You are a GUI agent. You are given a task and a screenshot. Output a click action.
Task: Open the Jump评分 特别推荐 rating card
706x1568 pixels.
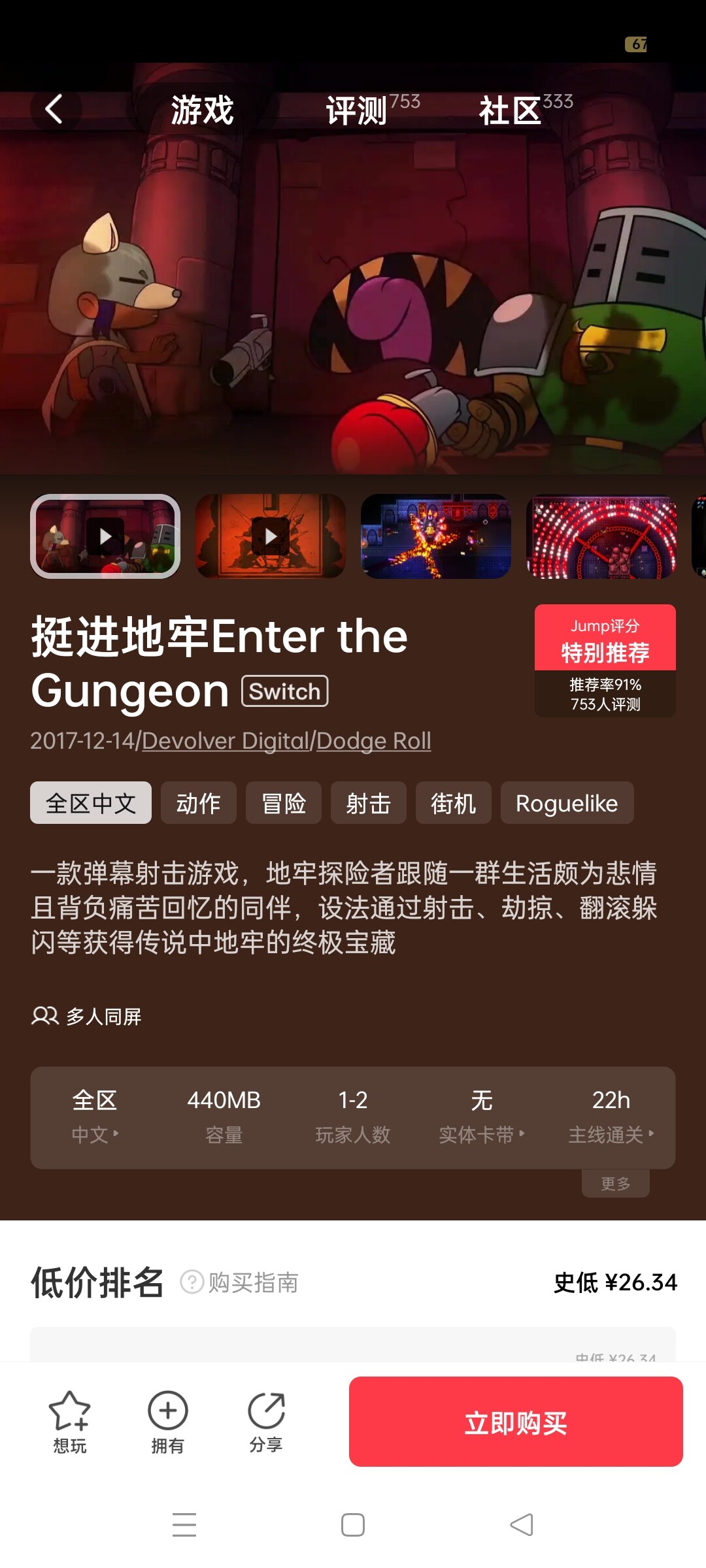coord(605,661)
